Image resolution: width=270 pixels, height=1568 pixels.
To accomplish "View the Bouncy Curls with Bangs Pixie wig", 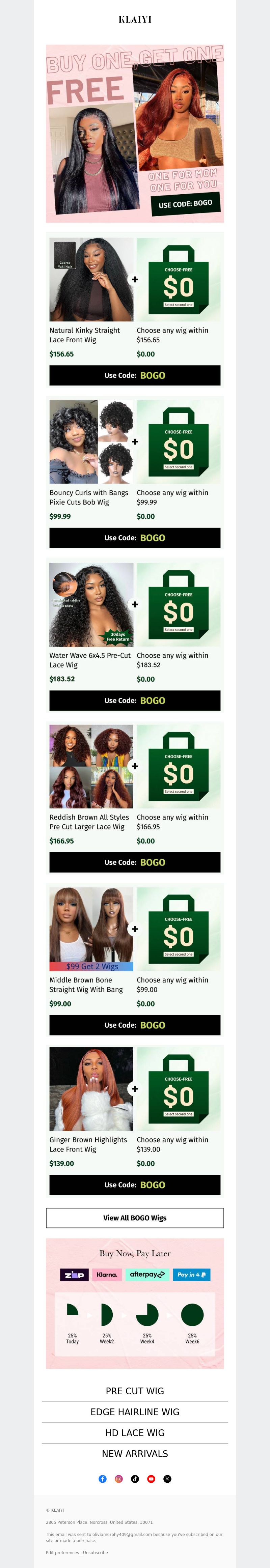I will 91,442.
